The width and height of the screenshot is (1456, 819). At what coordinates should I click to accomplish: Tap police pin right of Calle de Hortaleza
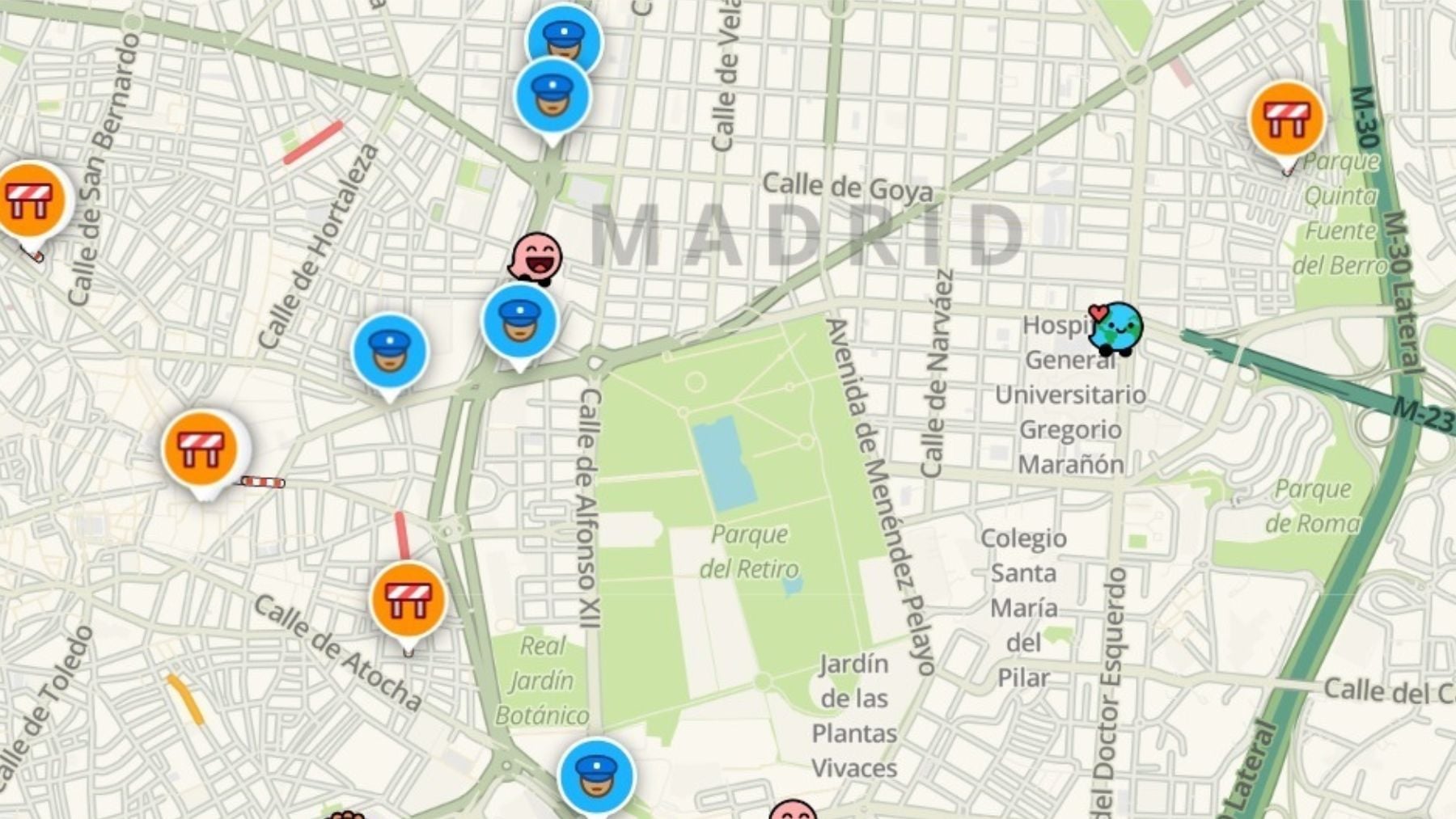coord(390,352)
